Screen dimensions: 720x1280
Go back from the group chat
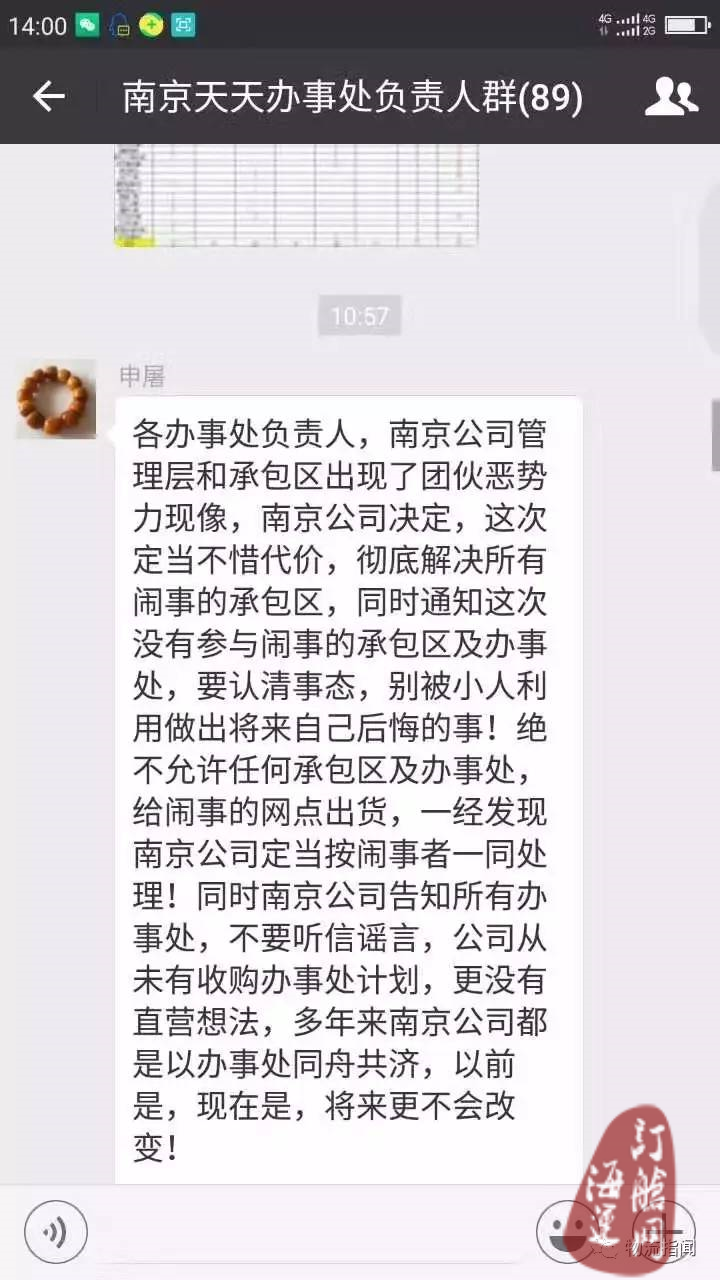[48, 97]
